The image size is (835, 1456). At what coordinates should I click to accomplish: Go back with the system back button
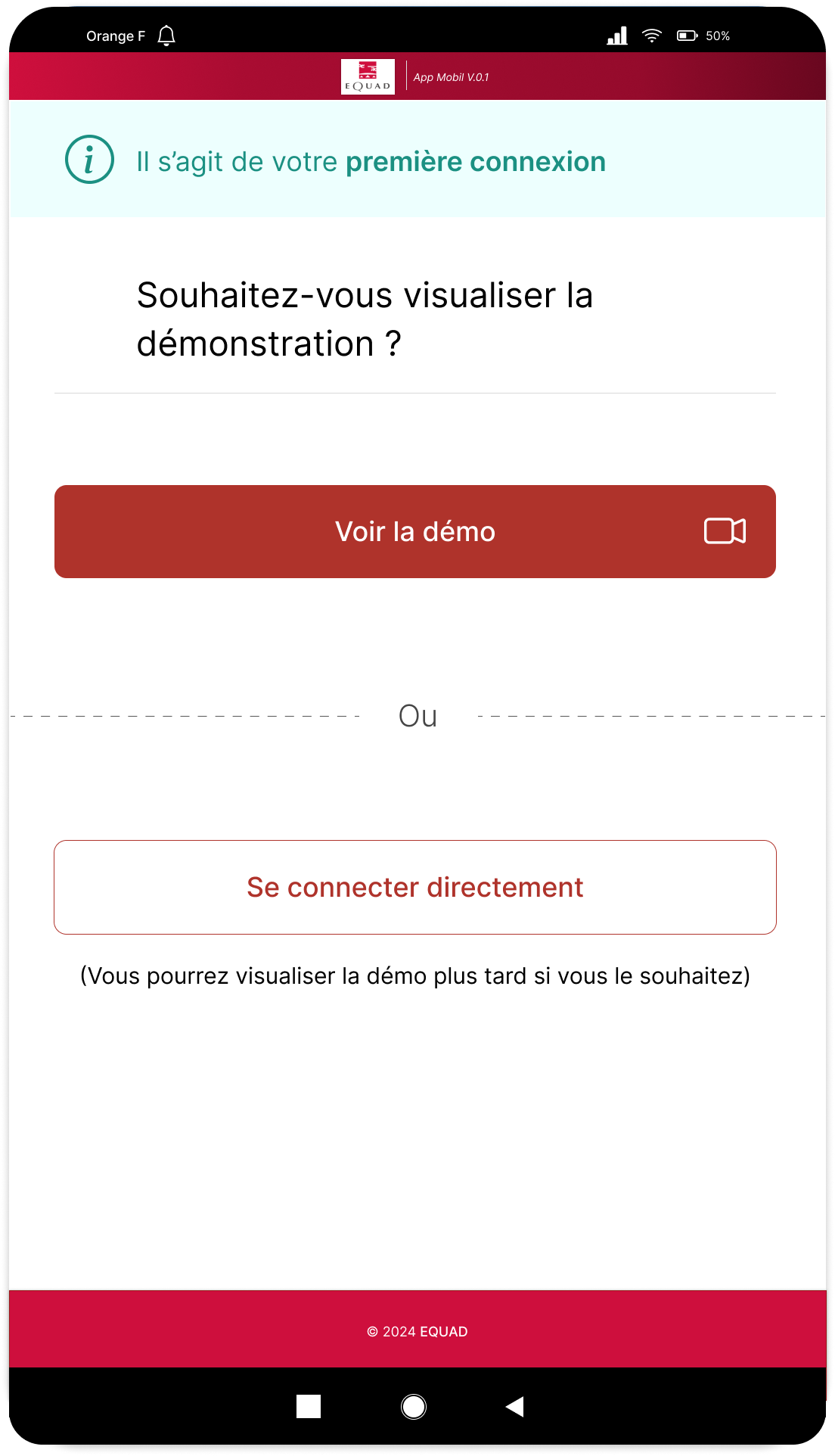tap(515, 1407)
